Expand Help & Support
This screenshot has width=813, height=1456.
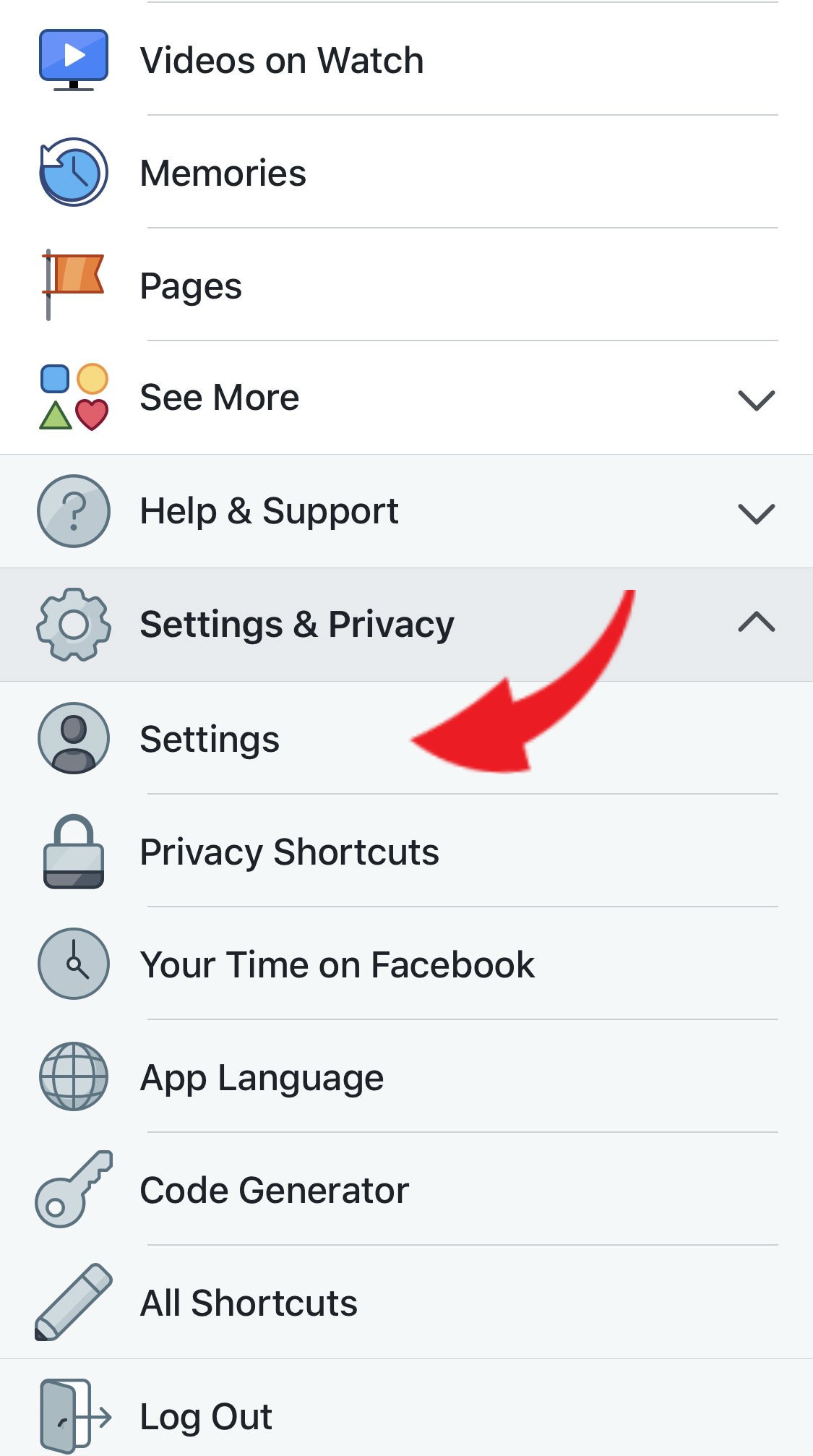tap(406, 511)
